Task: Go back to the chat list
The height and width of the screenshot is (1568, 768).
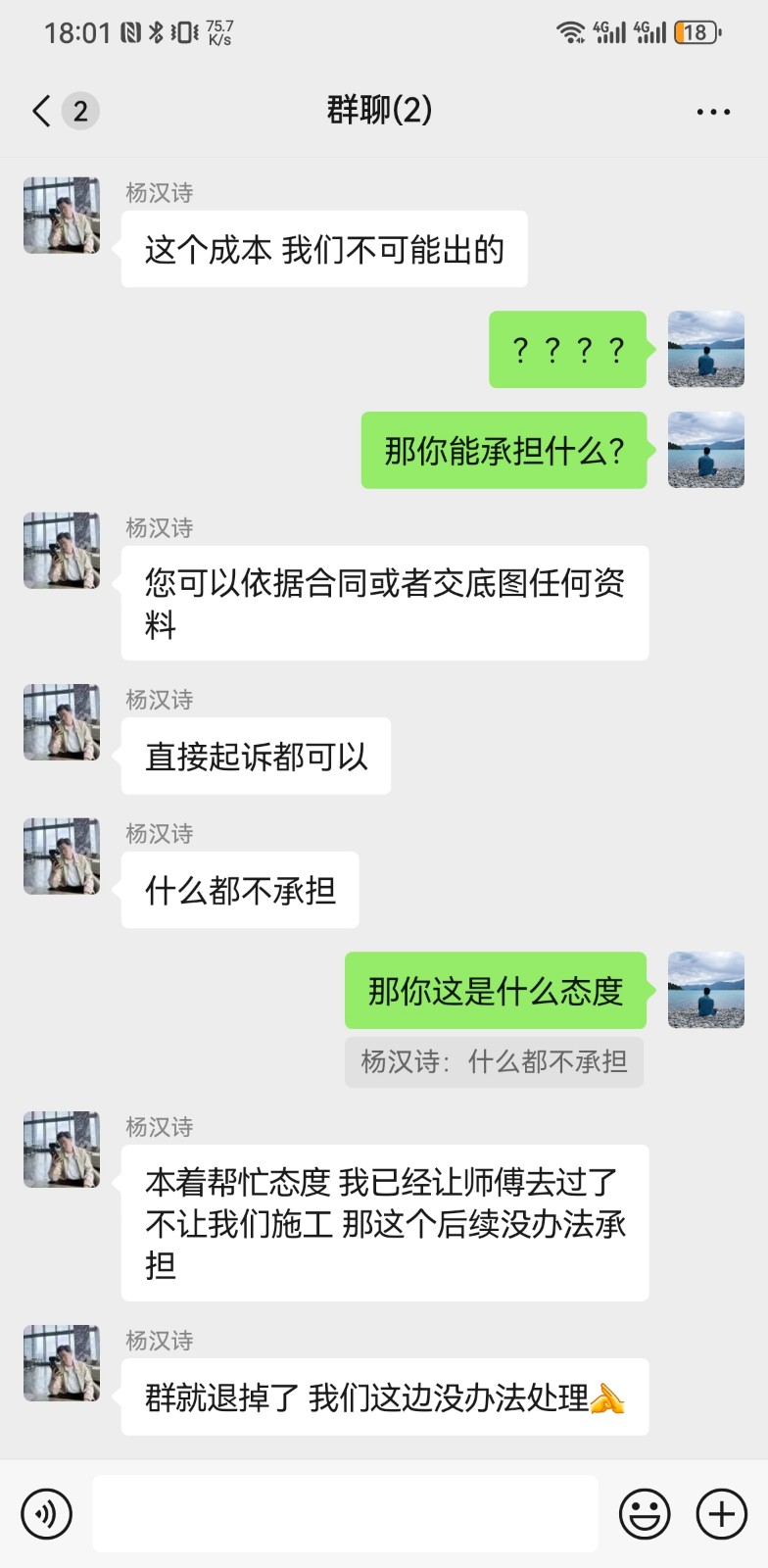Action: tap(42, 111)
